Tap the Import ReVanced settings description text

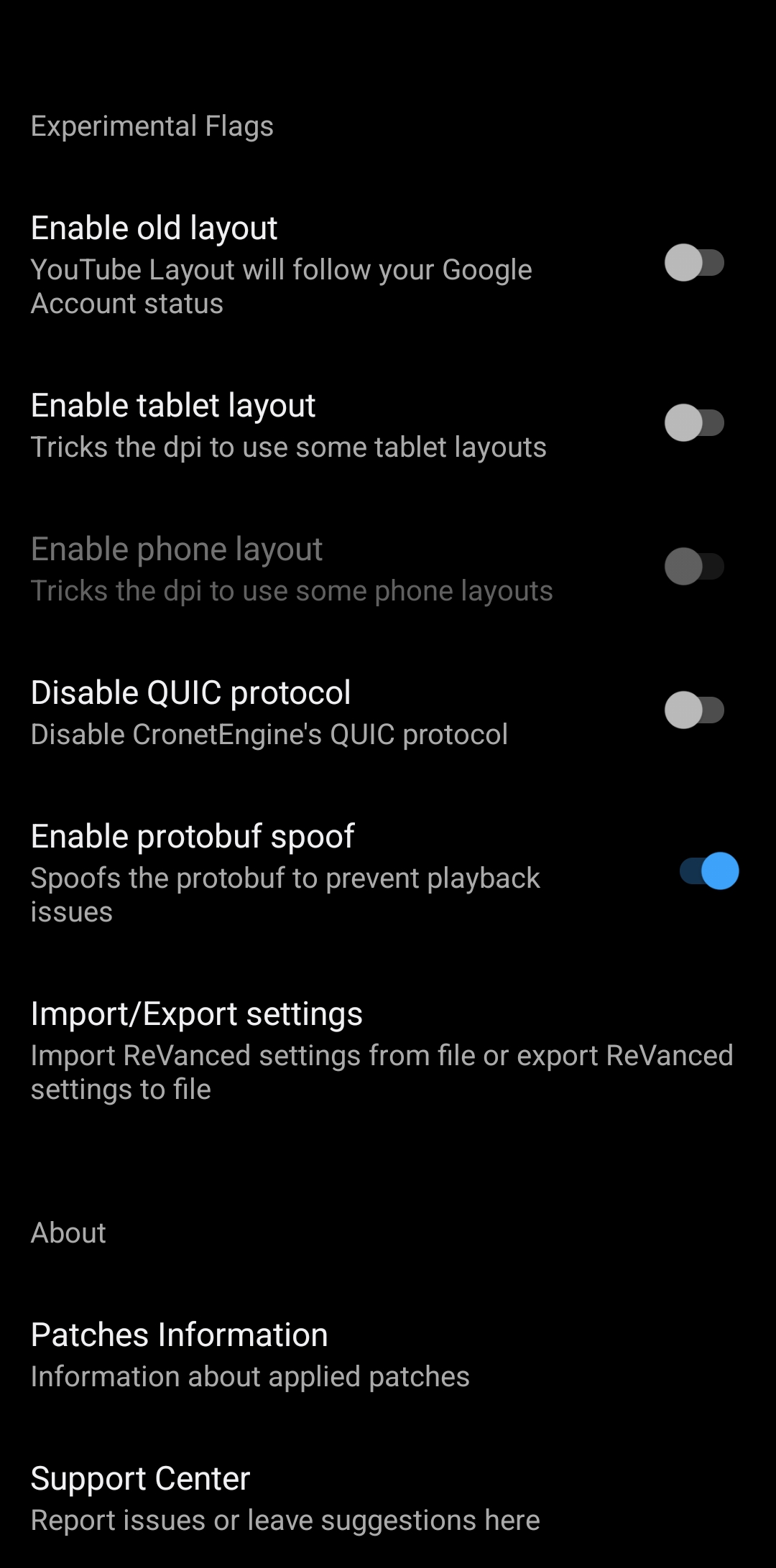[x=382, y=1070]
